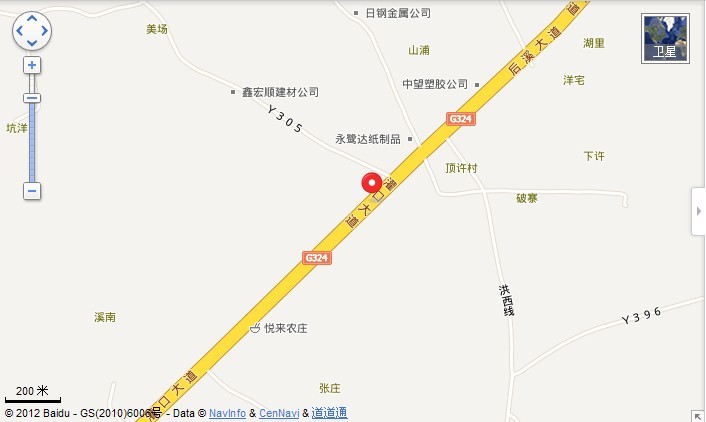Pan the map right with the arrow
The height and width of the screenshot is (422, 706).
tap(43, 31)
